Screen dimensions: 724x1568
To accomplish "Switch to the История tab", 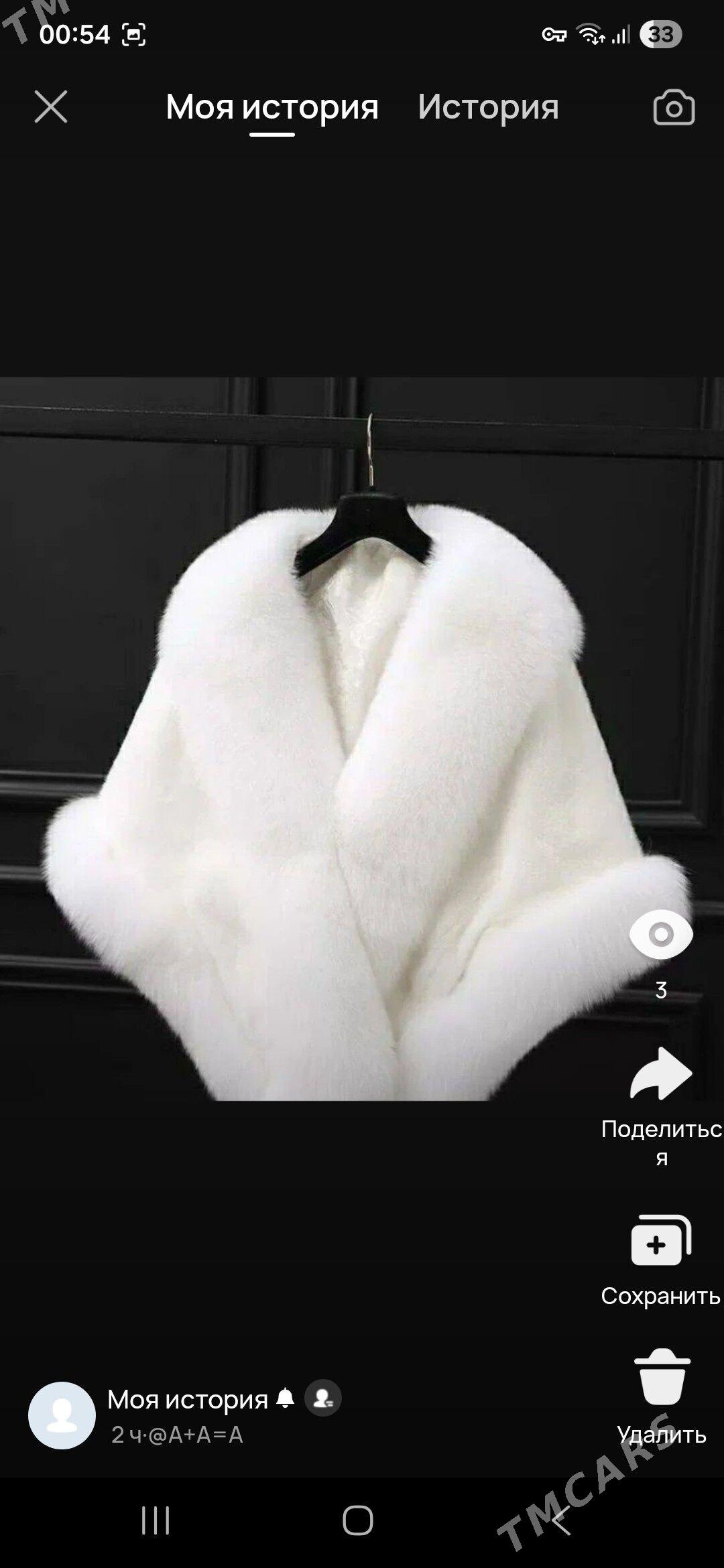I will click(x=488, y=107).
